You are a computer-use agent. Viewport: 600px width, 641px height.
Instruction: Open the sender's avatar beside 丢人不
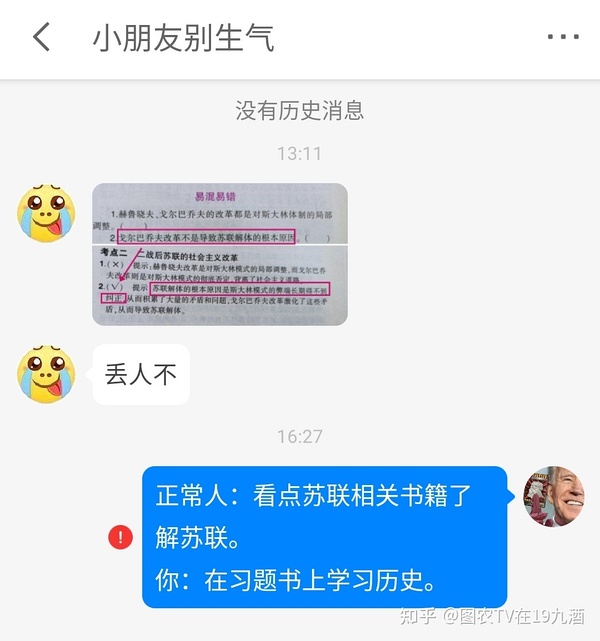click(46, 373)
